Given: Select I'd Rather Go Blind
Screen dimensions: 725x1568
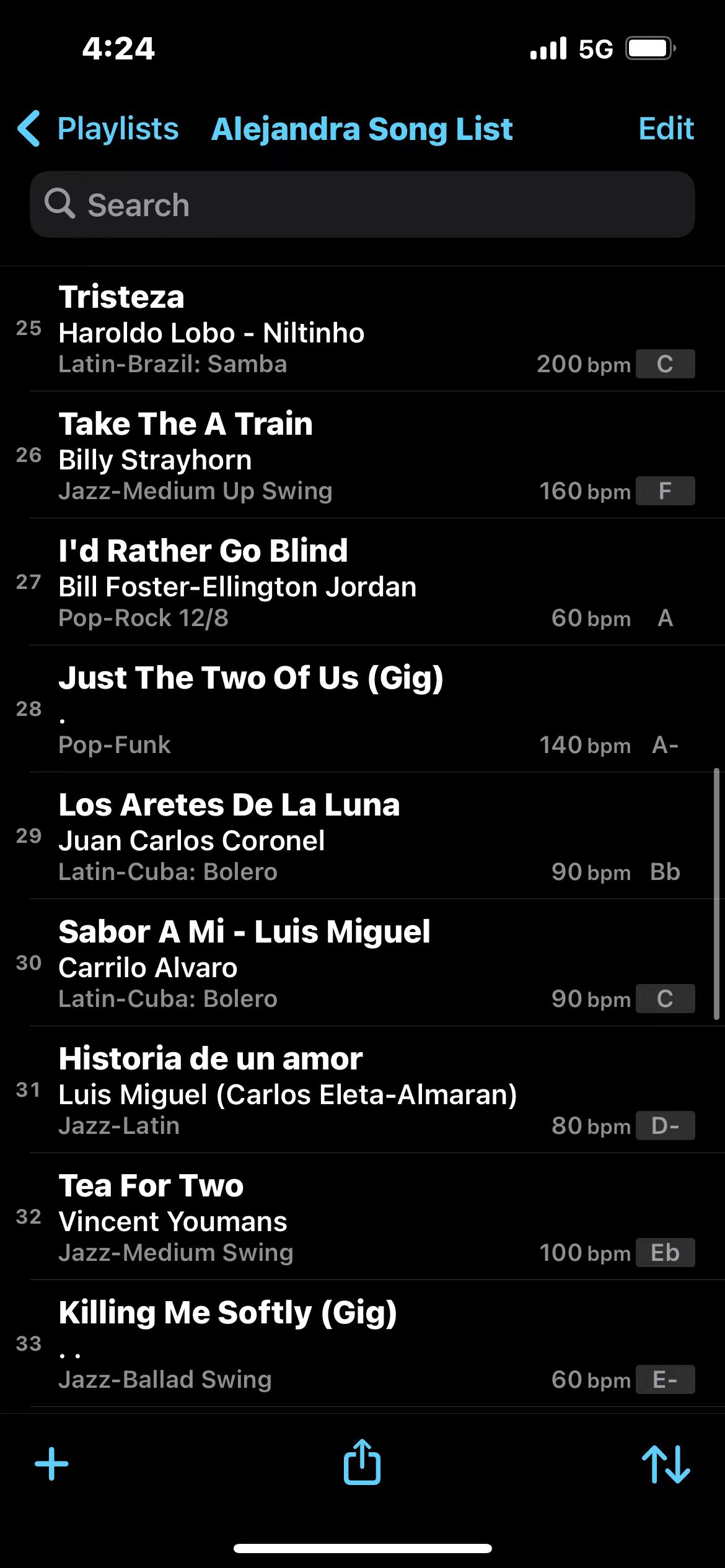Looking at the screenshot, I should pyautogui.click(x=362, y=582).
